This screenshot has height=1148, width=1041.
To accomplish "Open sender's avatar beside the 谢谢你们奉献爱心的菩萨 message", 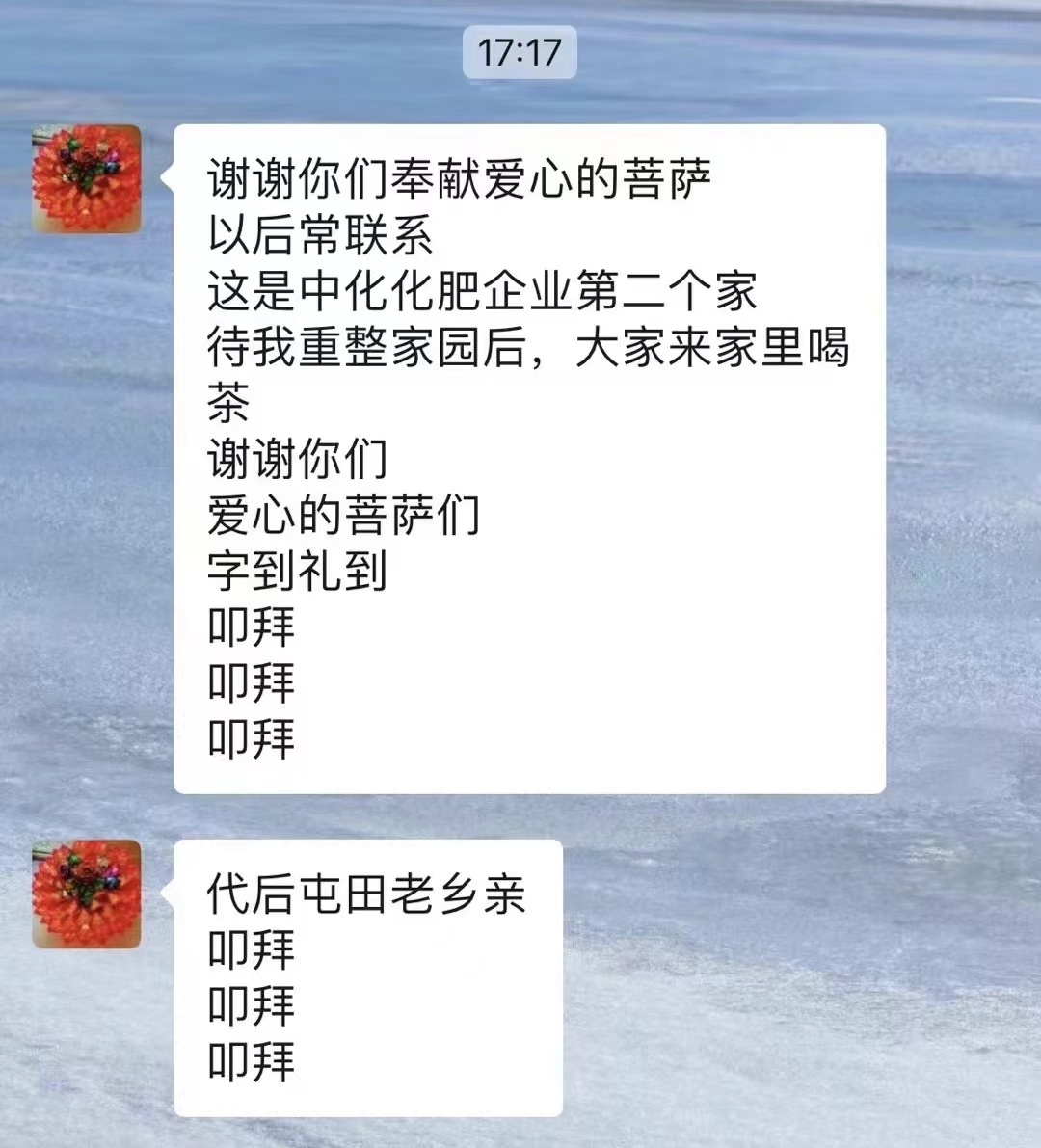I will 87,179.
